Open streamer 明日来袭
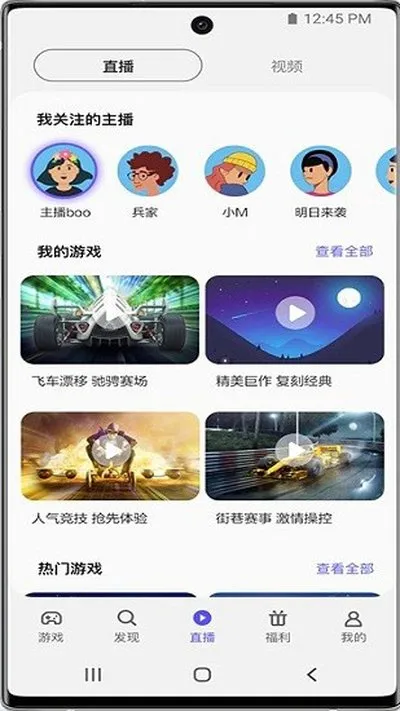The image size is (400, 711). pyautogui.click(x=321, y=170)
